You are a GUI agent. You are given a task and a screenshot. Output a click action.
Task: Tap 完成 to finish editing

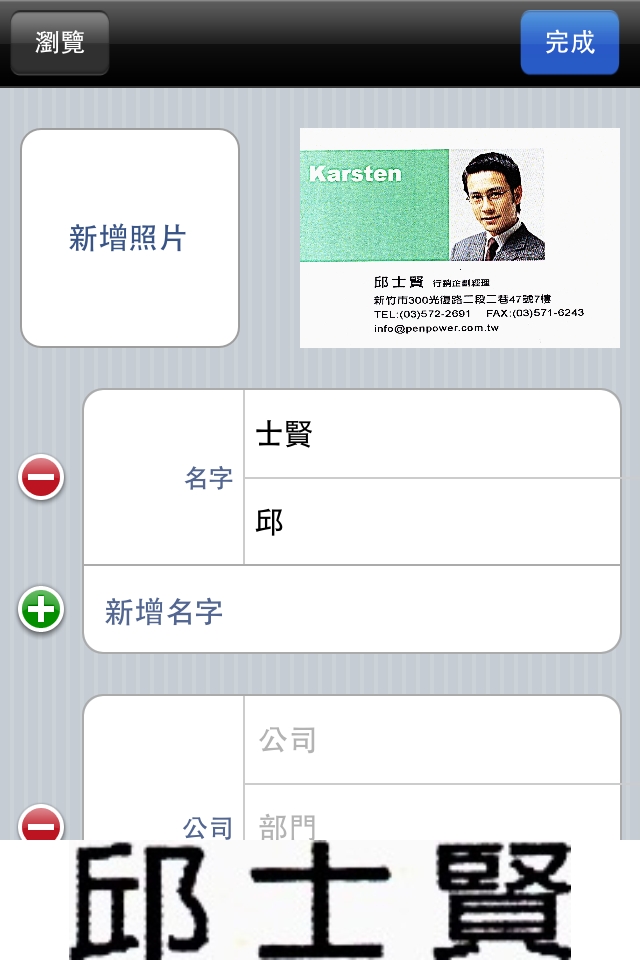coord(569,43)
